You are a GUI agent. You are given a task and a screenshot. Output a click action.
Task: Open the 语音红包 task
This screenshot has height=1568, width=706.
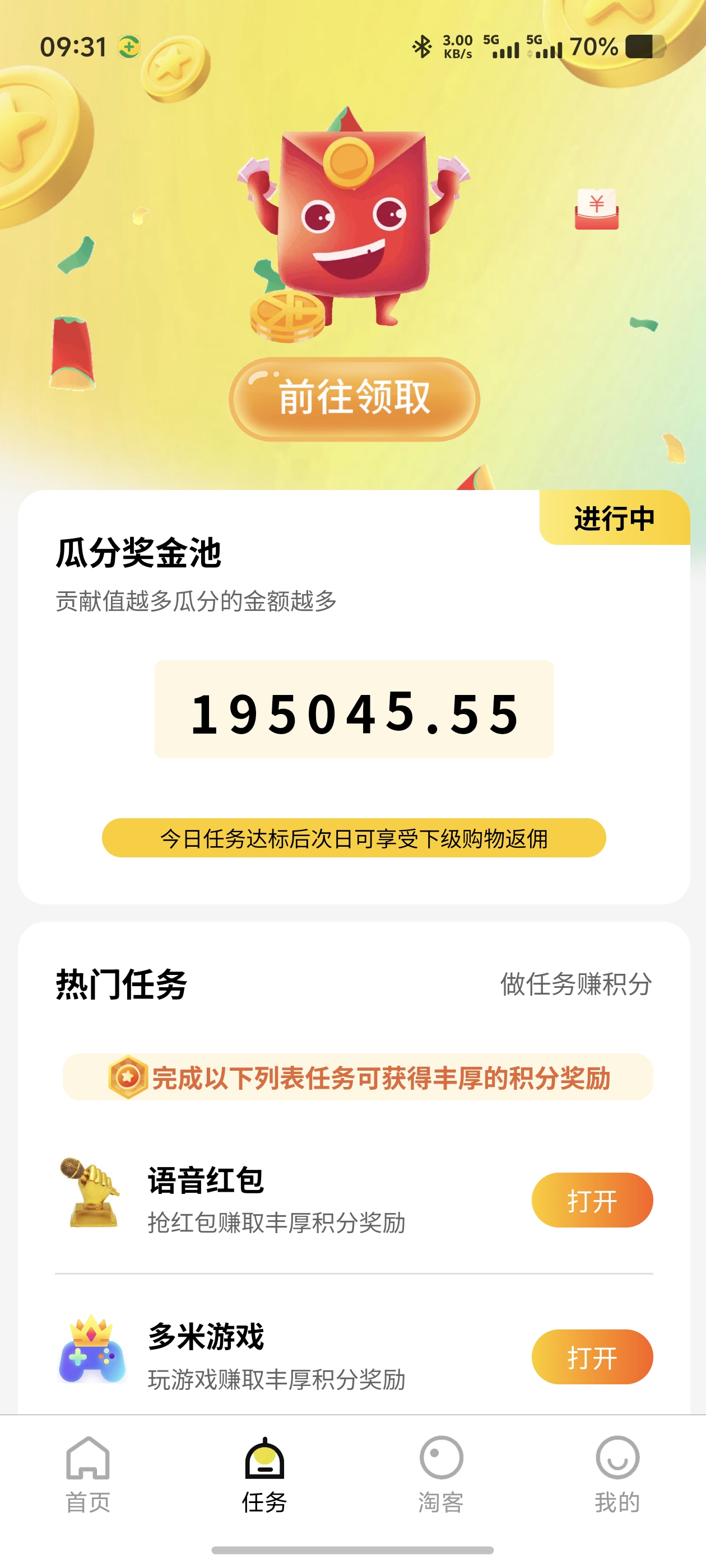pyautogui.click(x=592, y=1200)
